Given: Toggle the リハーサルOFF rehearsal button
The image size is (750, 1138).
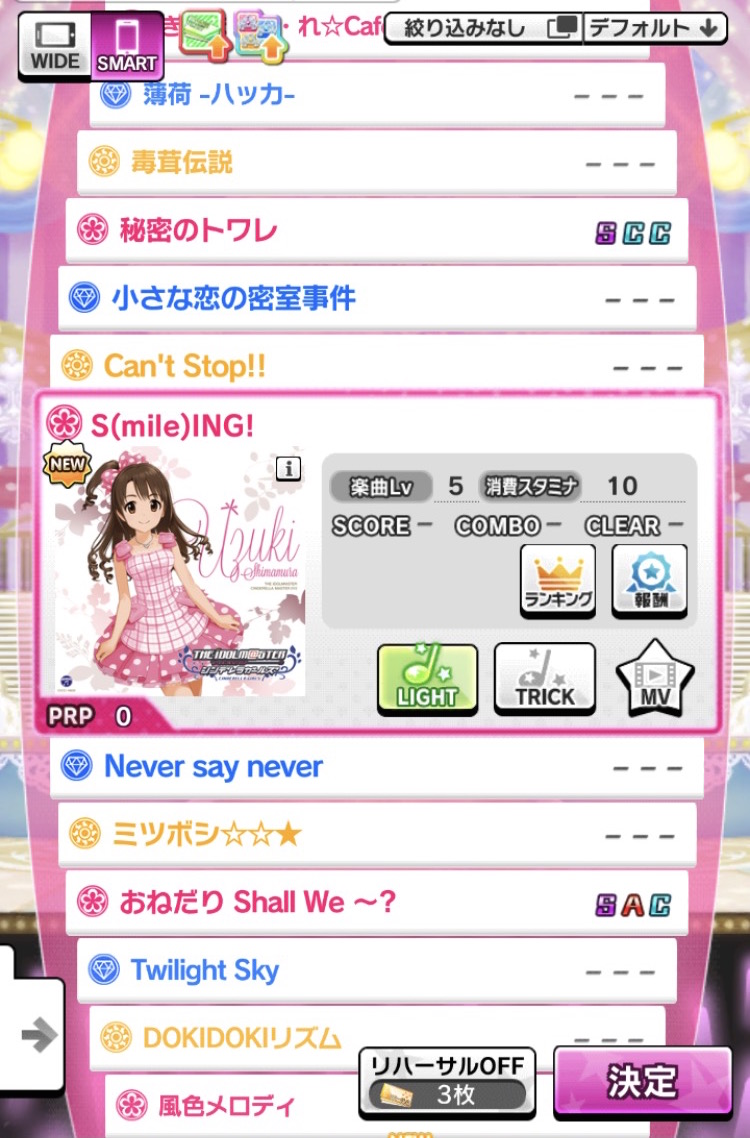Looking at the screenshot, I should pyautogui.click(x=448, y=1079).
